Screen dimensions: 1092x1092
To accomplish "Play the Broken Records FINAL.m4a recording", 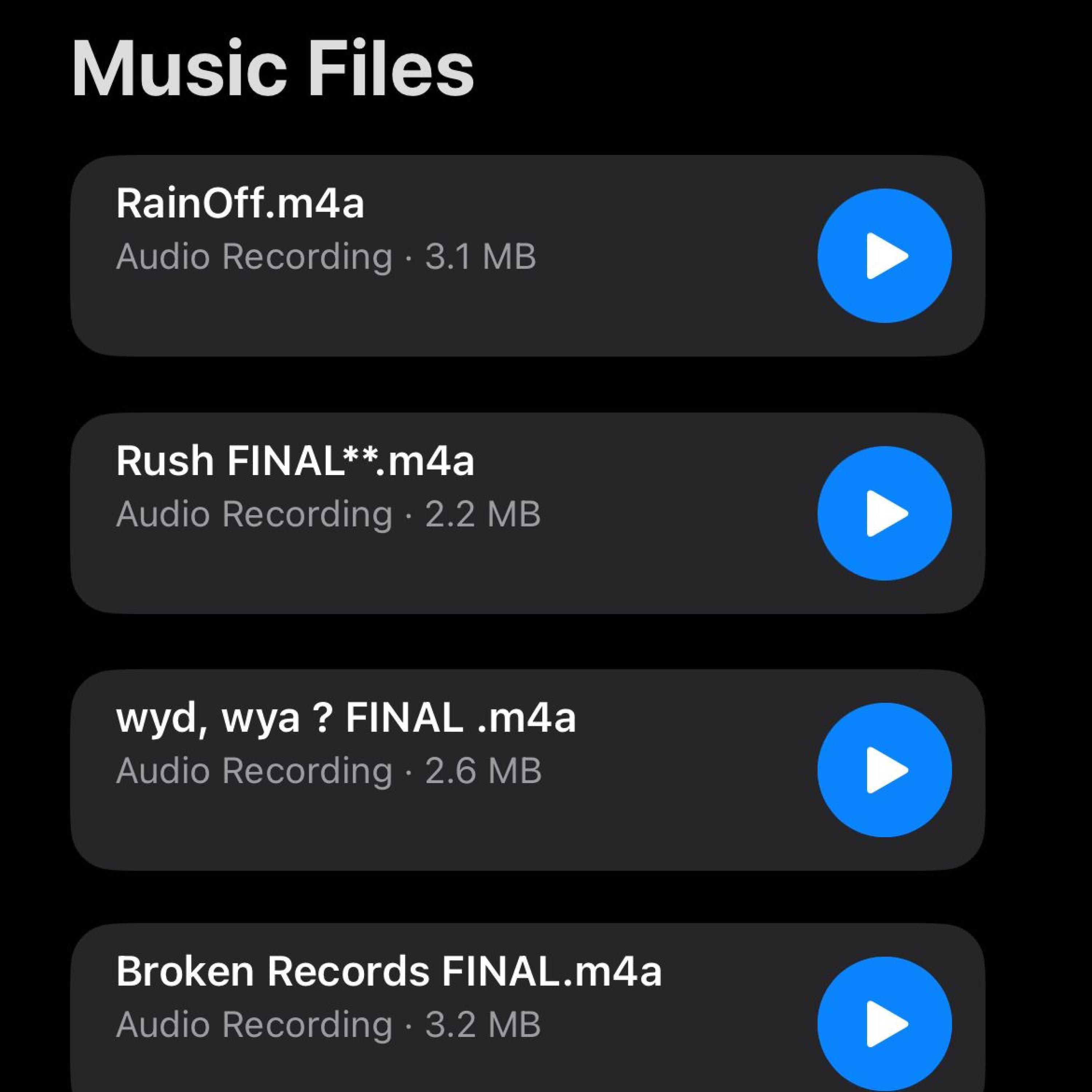I will coord(884,1024).
